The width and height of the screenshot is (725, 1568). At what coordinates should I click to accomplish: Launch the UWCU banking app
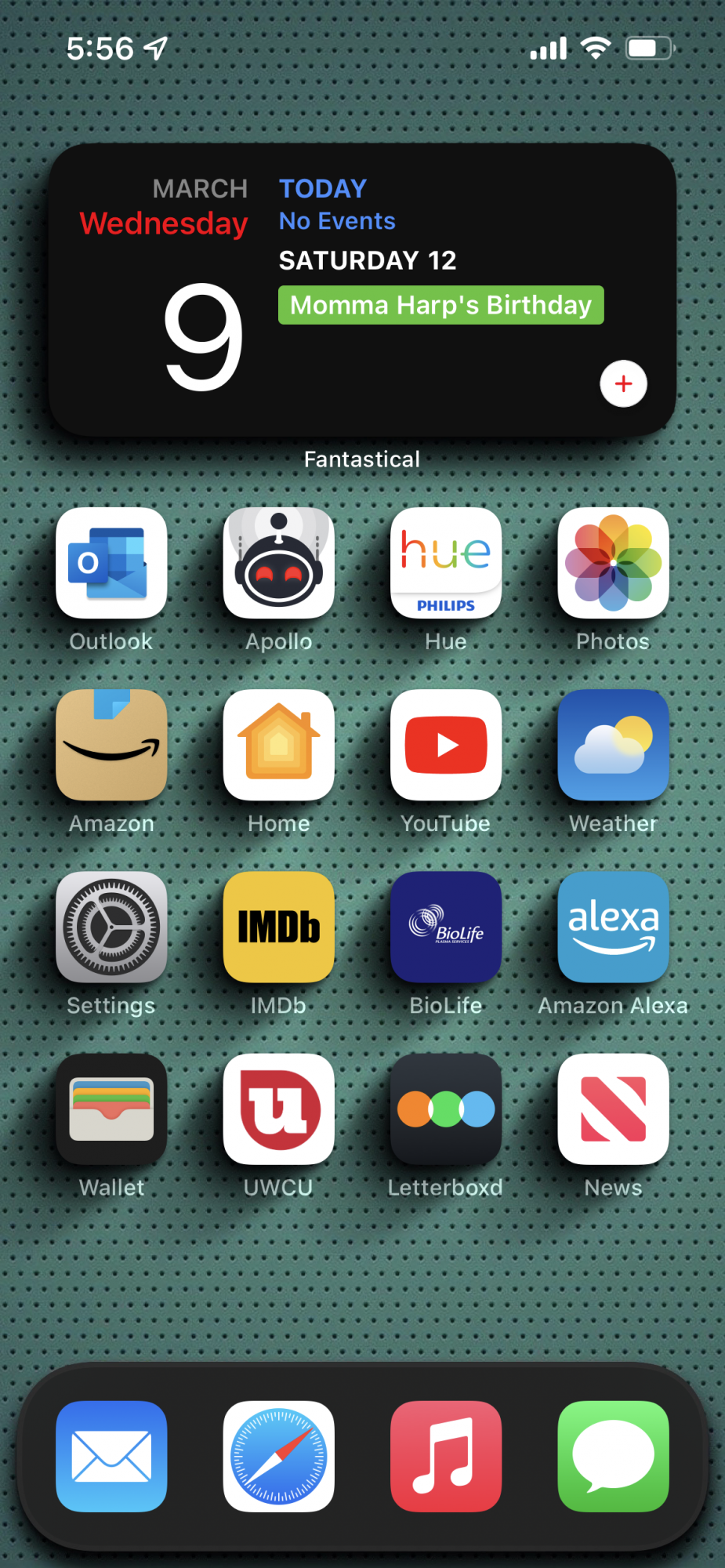point(278,1109)
